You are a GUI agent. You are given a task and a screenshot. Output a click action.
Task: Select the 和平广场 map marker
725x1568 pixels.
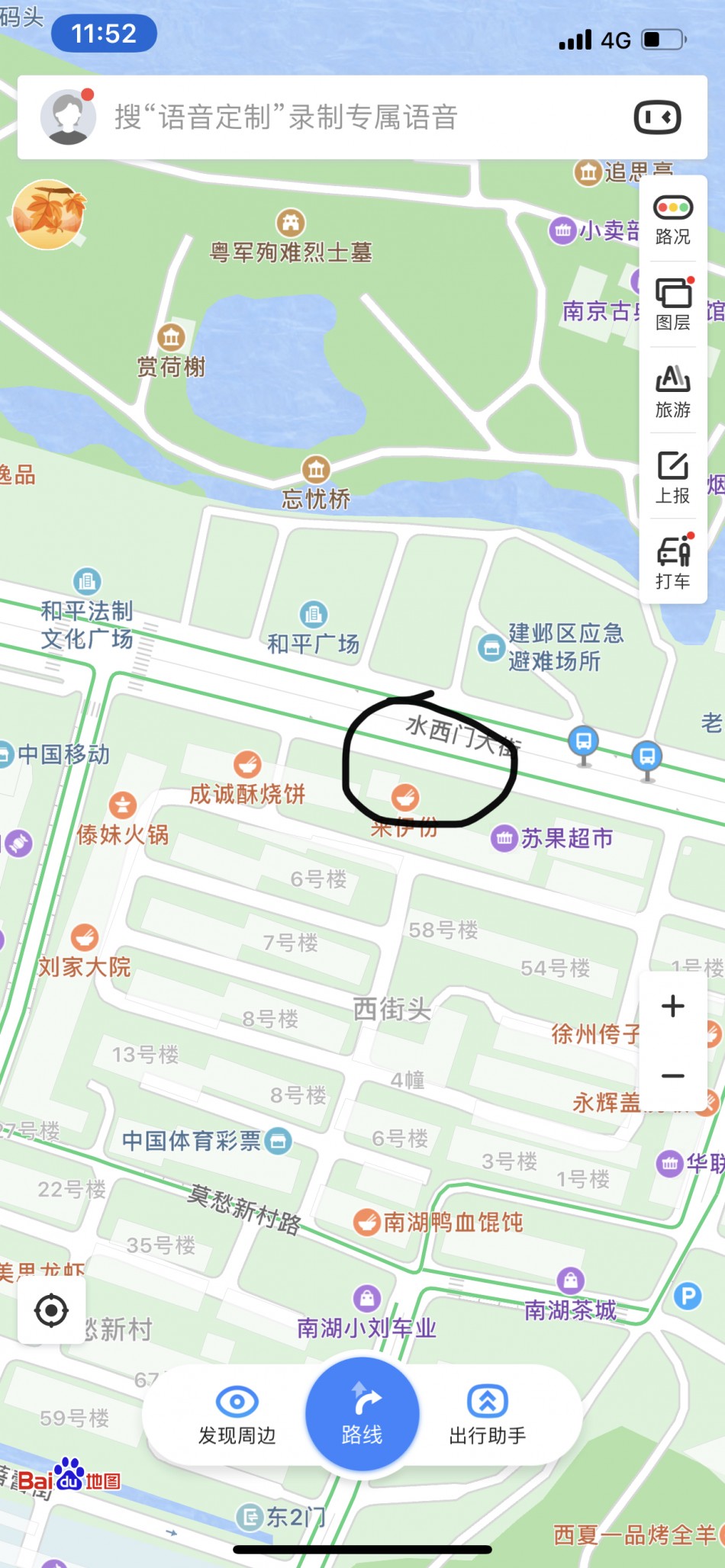314,614
